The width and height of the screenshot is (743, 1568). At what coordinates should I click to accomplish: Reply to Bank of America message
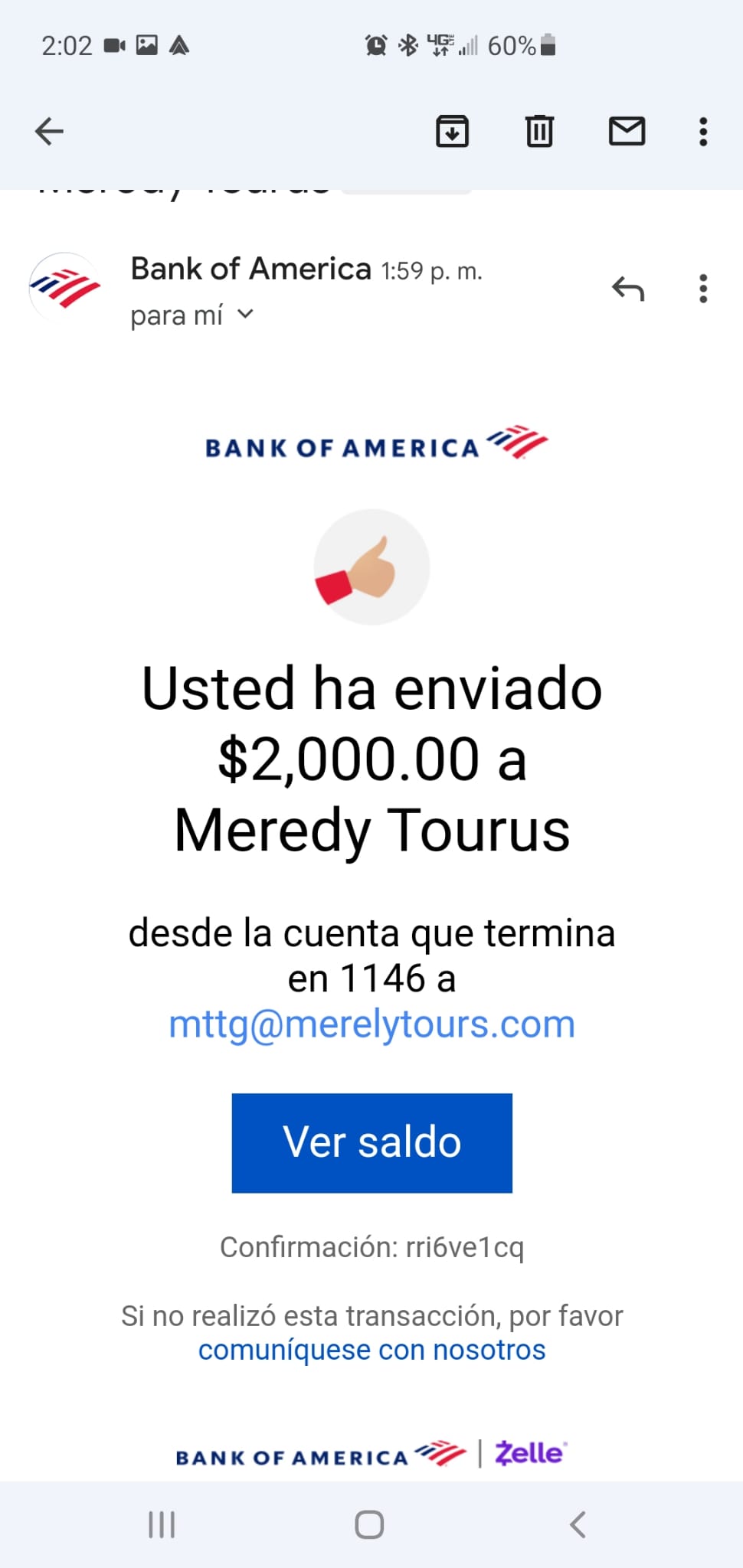point(628,289)
